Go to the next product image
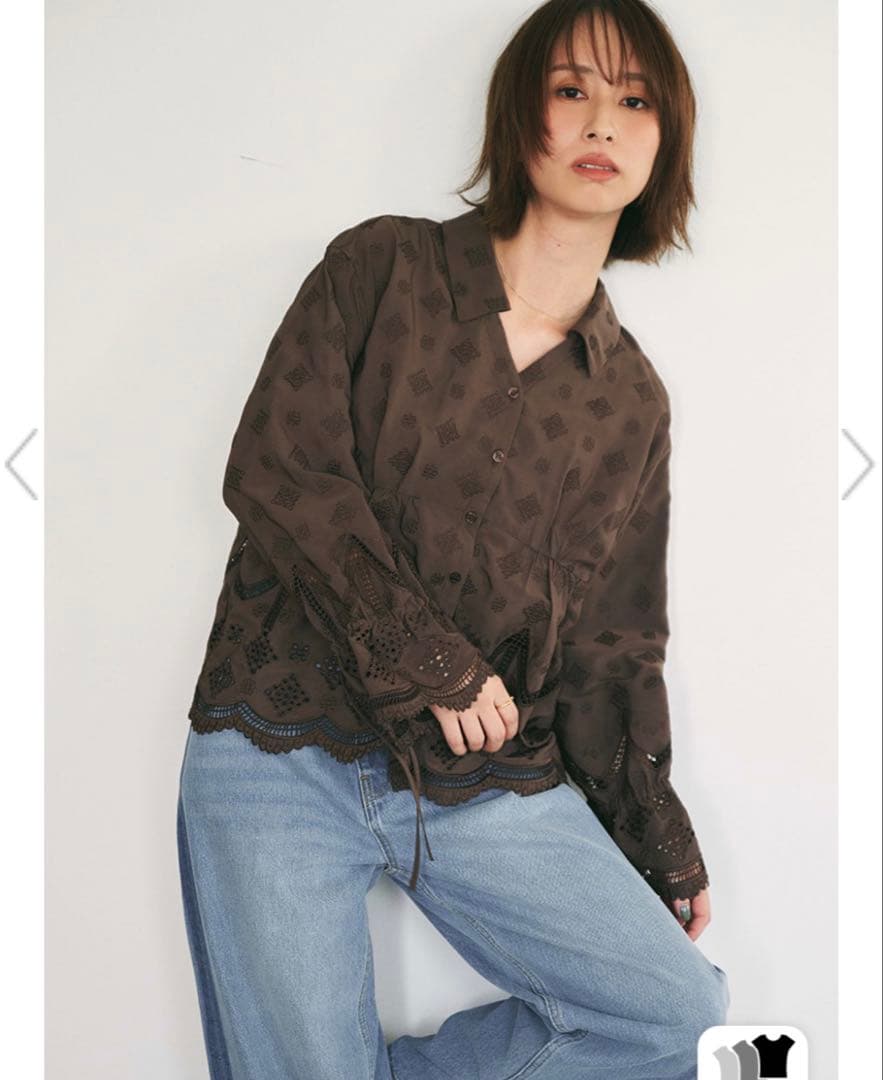This screenshot has width=883, height=1080. 857,464
